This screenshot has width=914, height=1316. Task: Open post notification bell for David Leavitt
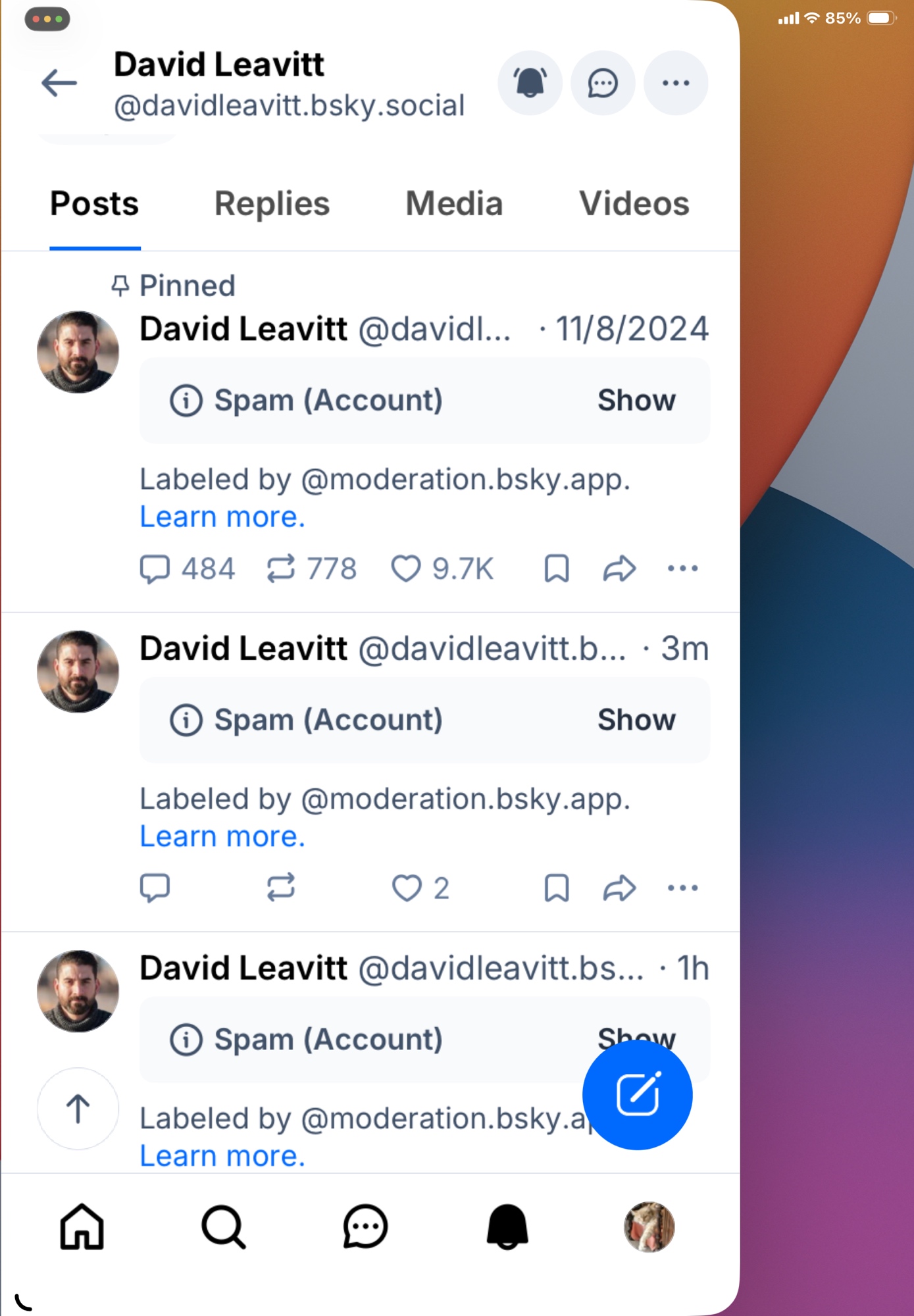[530, 83]
